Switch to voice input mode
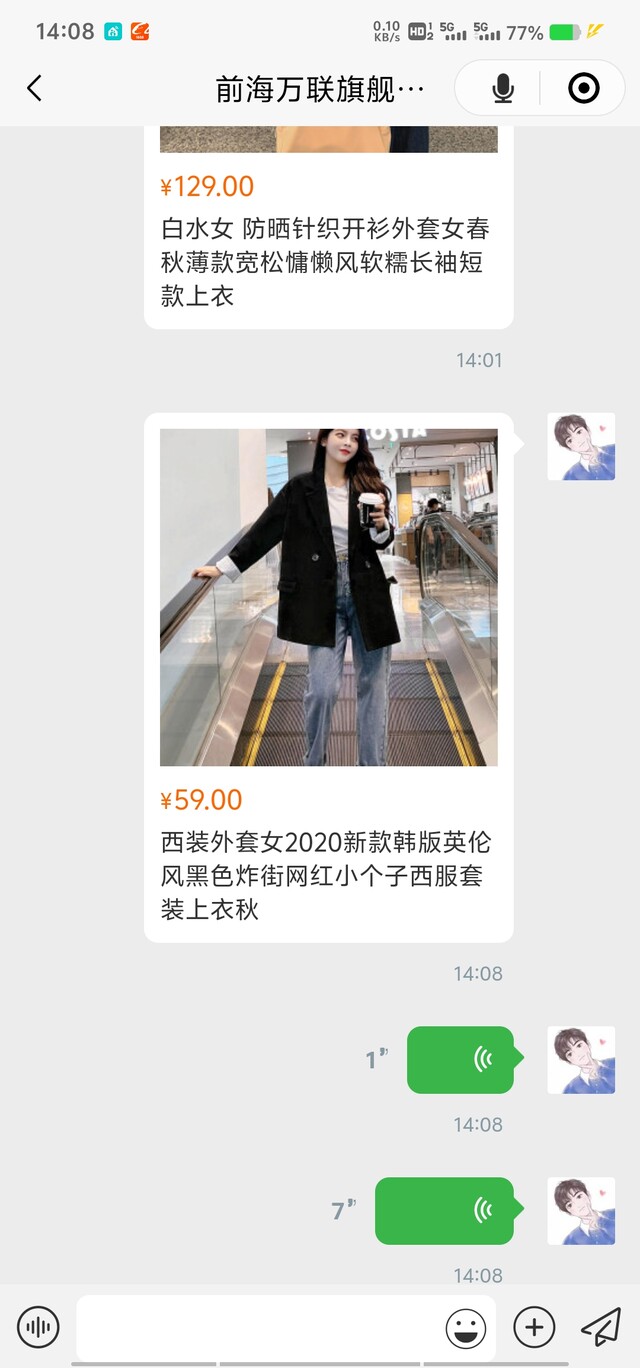 (x=38, y=1327)
